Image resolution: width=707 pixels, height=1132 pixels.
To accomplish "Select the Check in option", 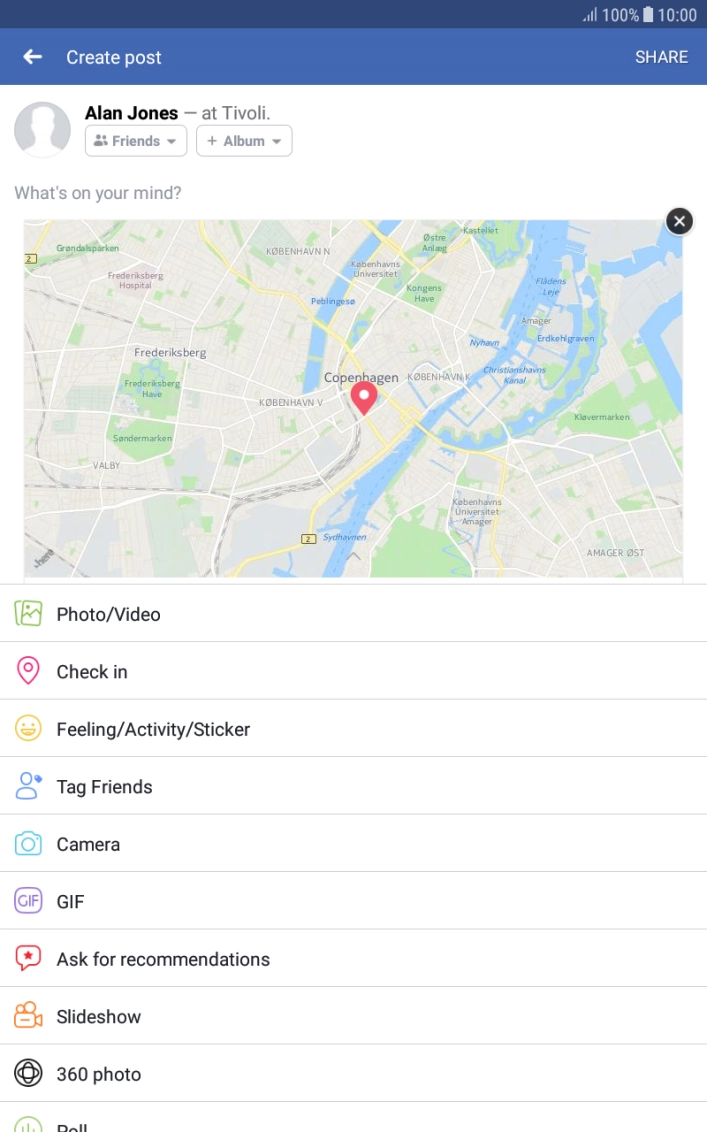I will click(x=353, y=671).
